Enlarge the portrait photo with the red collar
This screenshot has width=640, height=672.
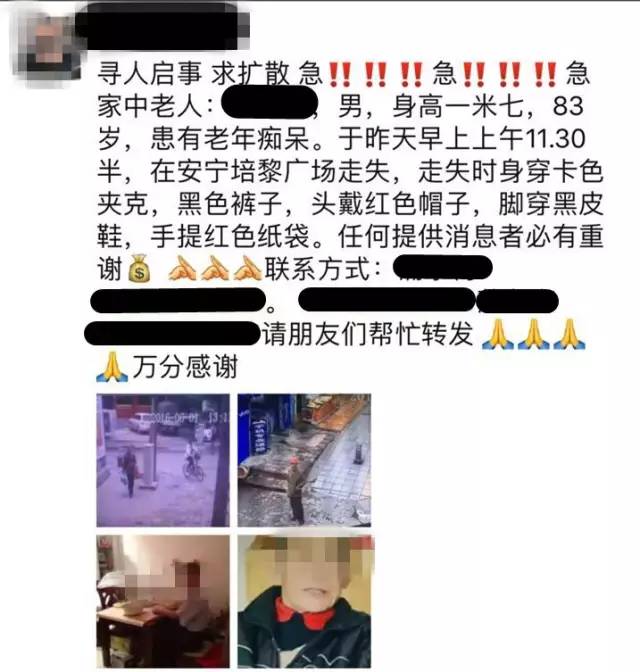pos(303,600)
